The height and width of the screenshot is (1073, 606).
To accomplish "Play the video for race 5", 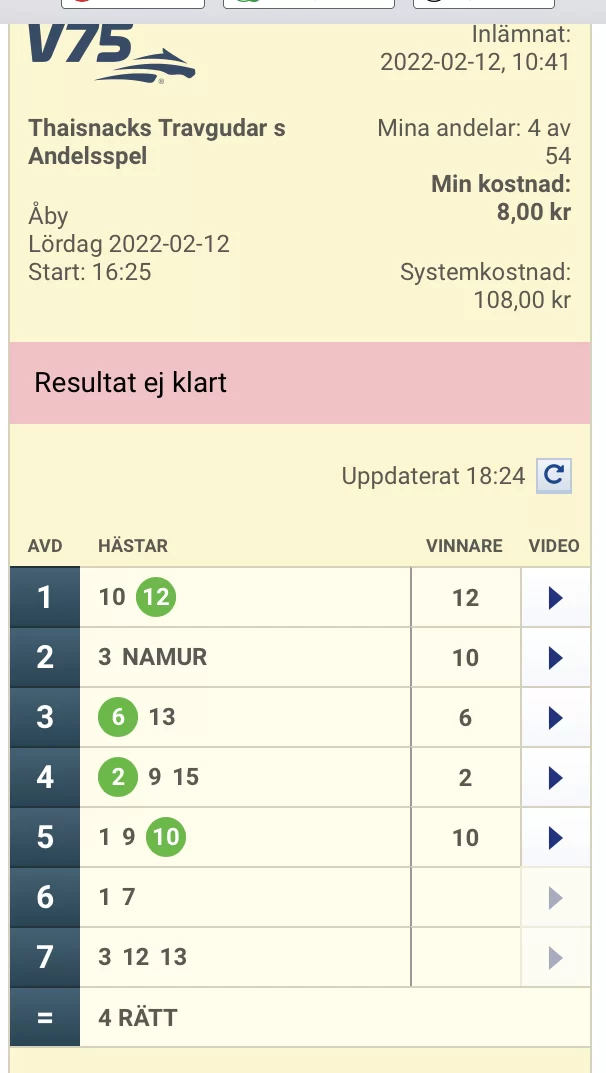I will pyautogui.click(x=555, y=838).
